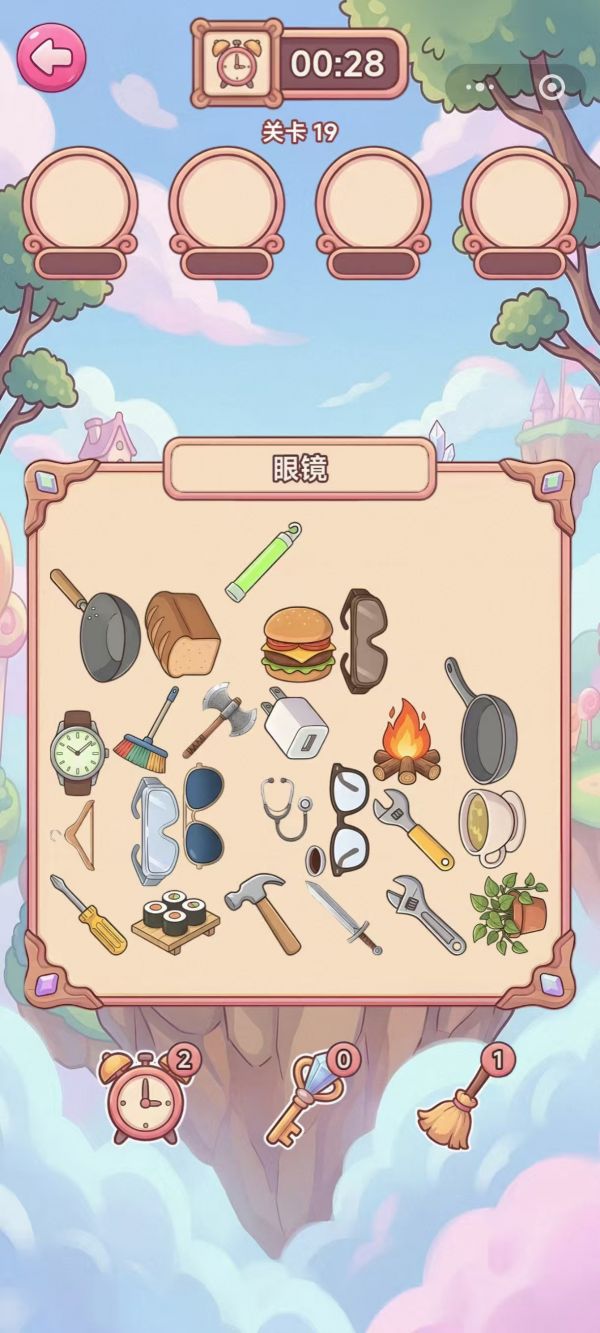This screenshot has height=1333, width=600.
Task: Tap the green glow stick
Action: (263, 561)
